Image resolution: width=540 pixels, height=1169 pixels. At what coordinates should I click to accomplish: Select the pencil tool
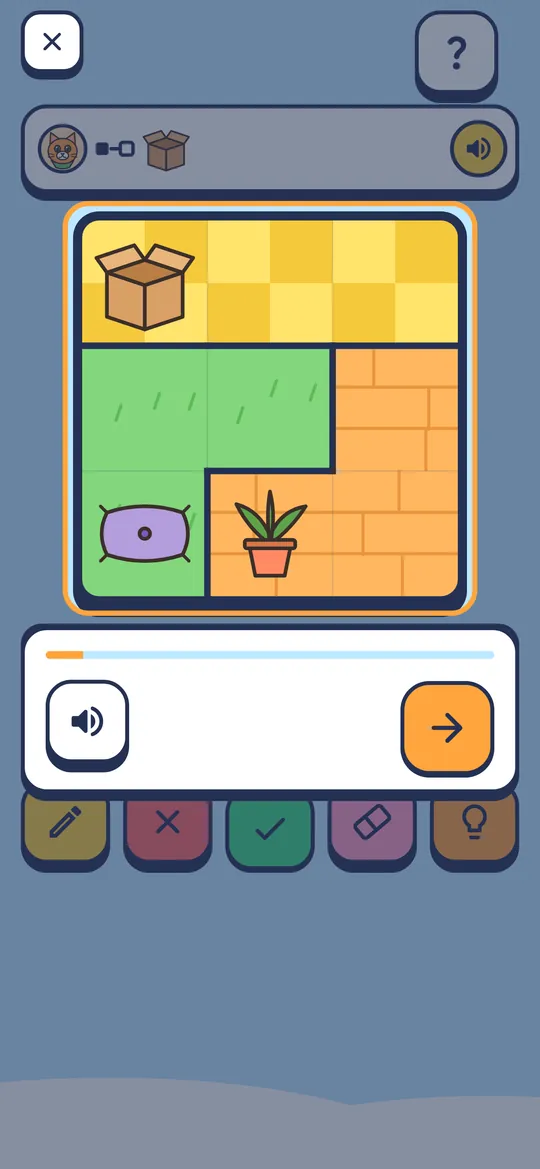pyautogui.click(x=66, y=824)
